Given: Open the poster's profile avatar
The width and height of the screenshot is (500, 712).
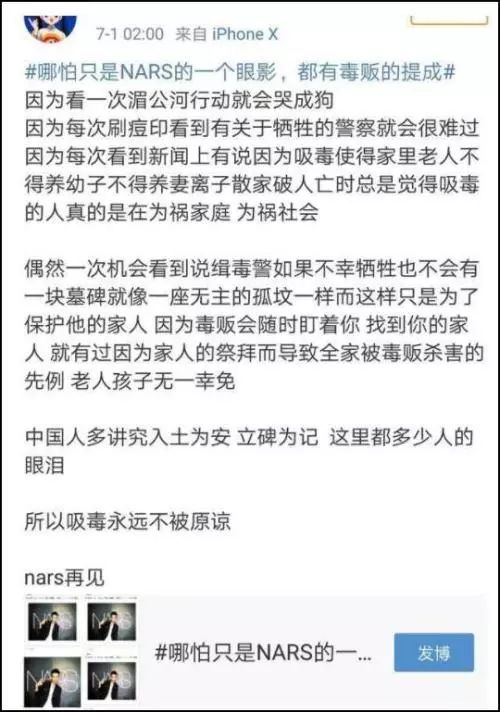Looking at the screenshot, I should coord(50,29).
